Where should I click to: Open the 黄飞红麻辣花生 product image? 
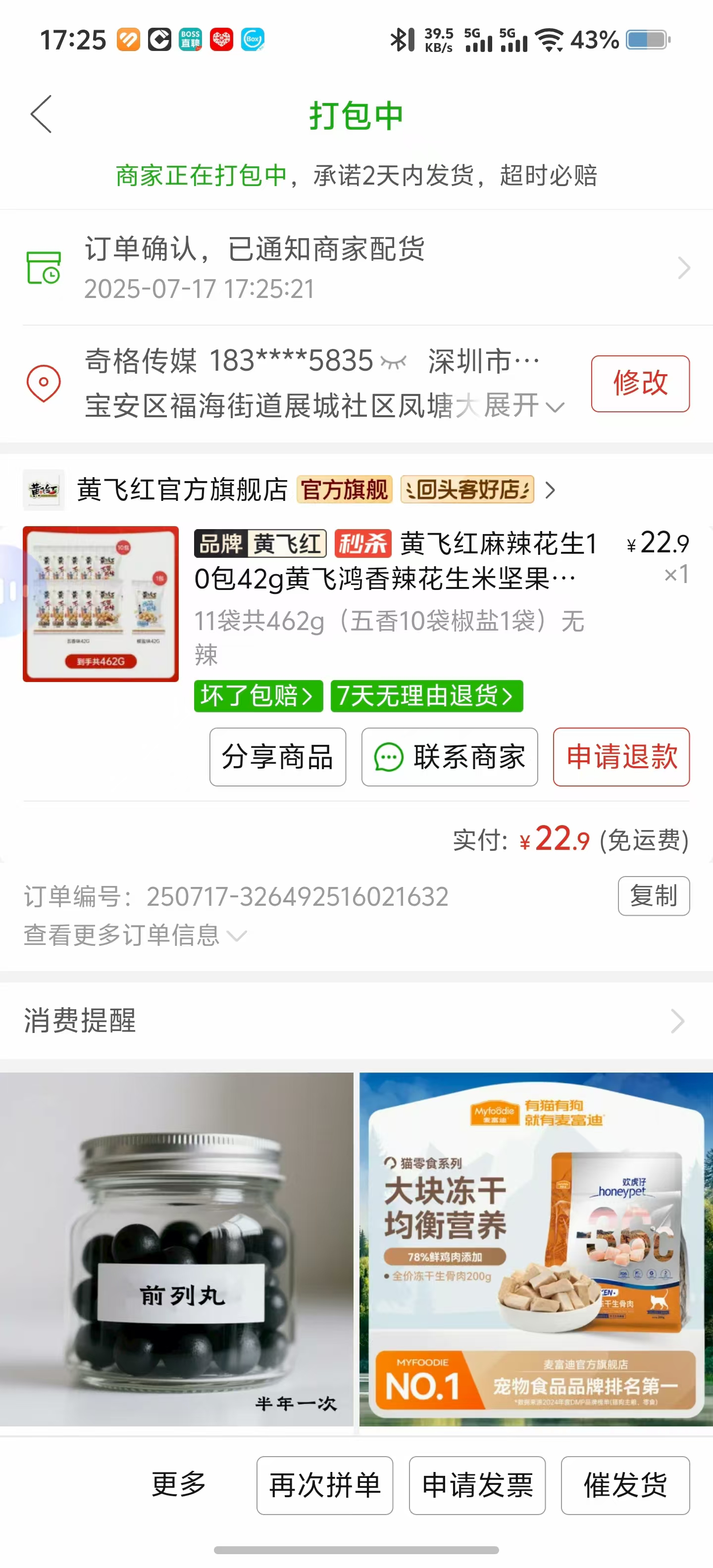tap(101, 604)
